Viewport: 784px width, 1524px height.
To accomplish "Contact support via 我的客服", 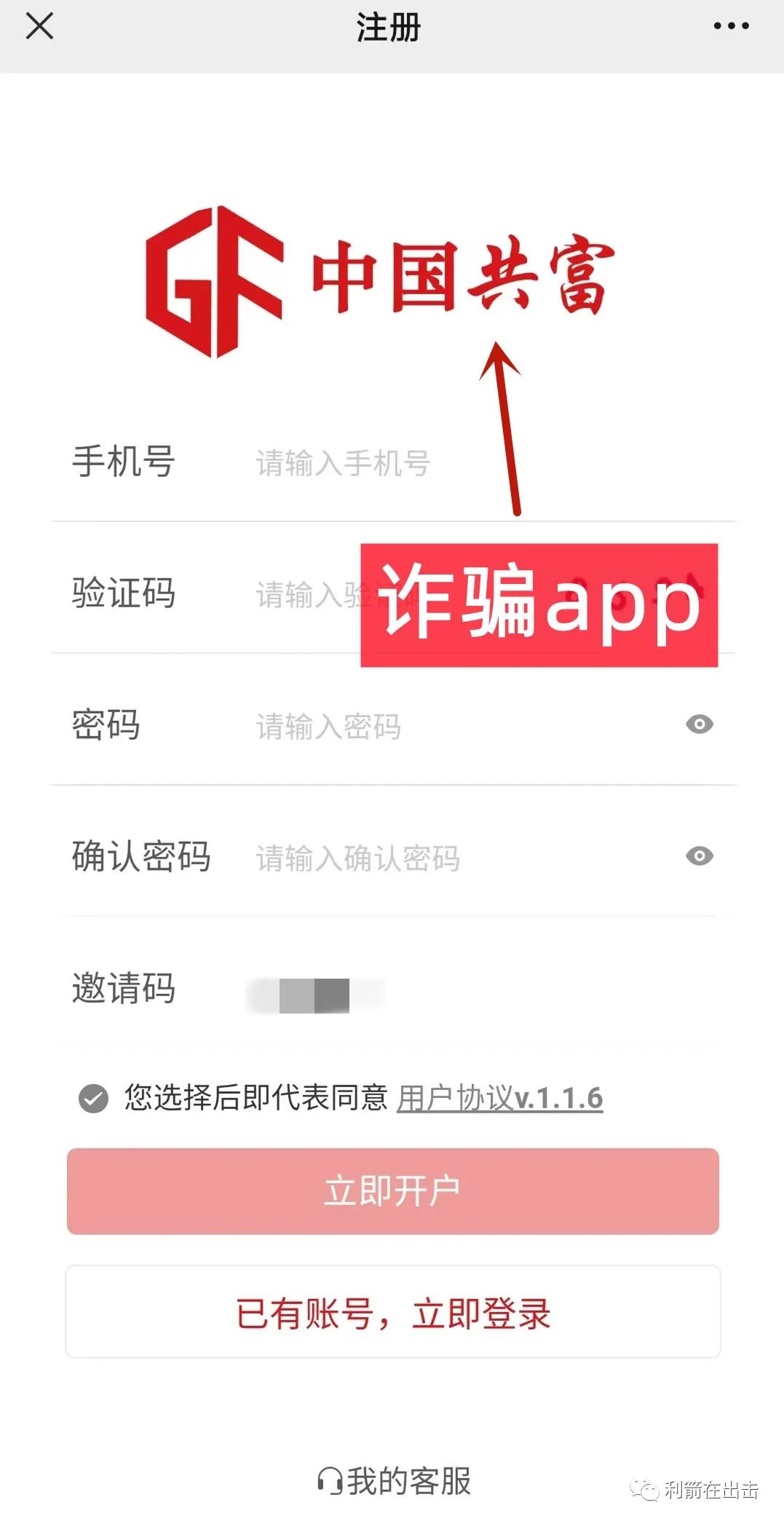I will pyautogui.click(x=394, y=1481).
